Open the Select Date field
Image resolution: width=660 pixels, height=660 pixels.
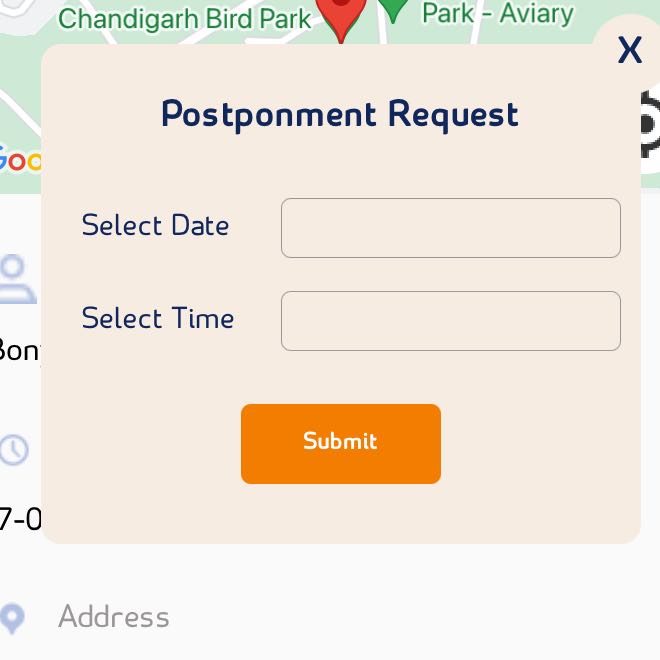[450, 228]
